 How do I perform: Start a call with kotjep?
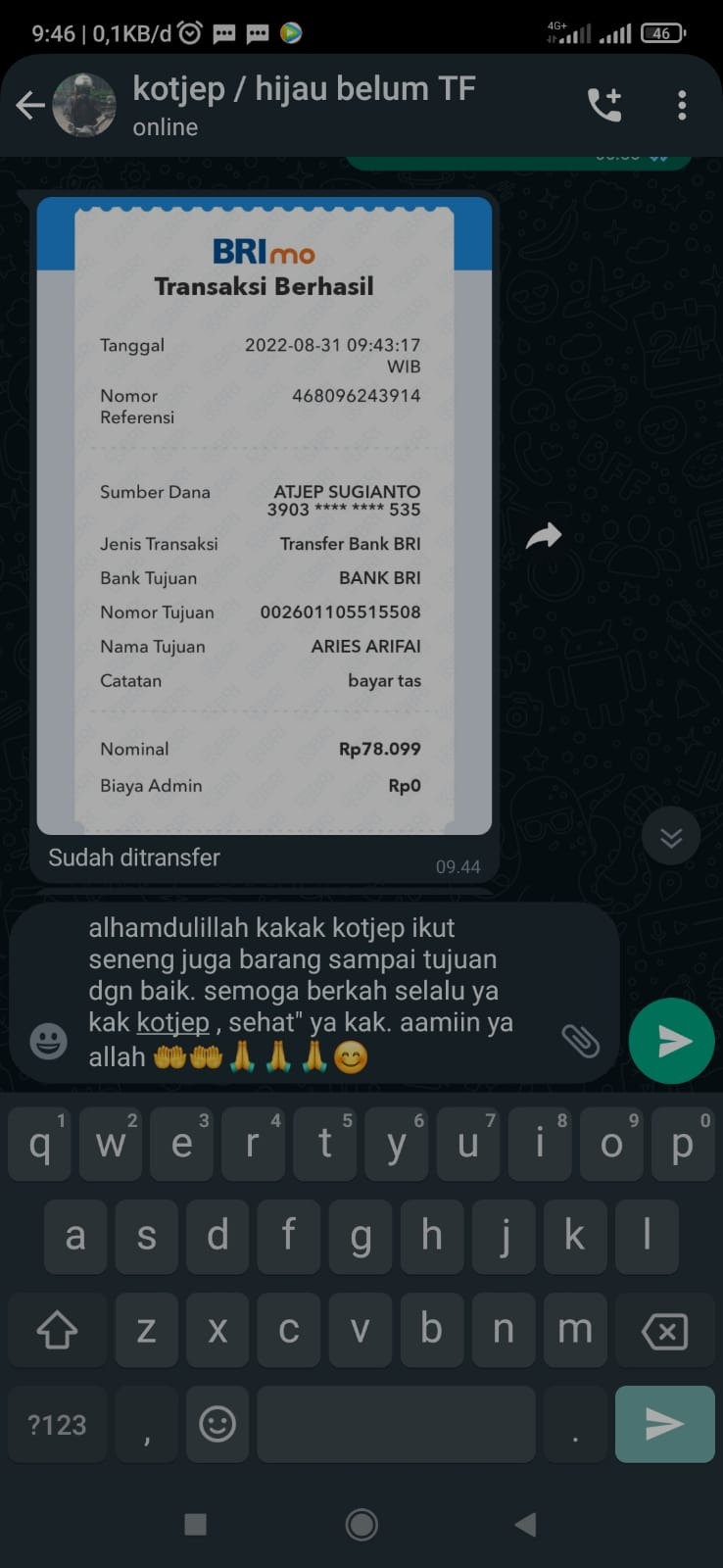604,105
